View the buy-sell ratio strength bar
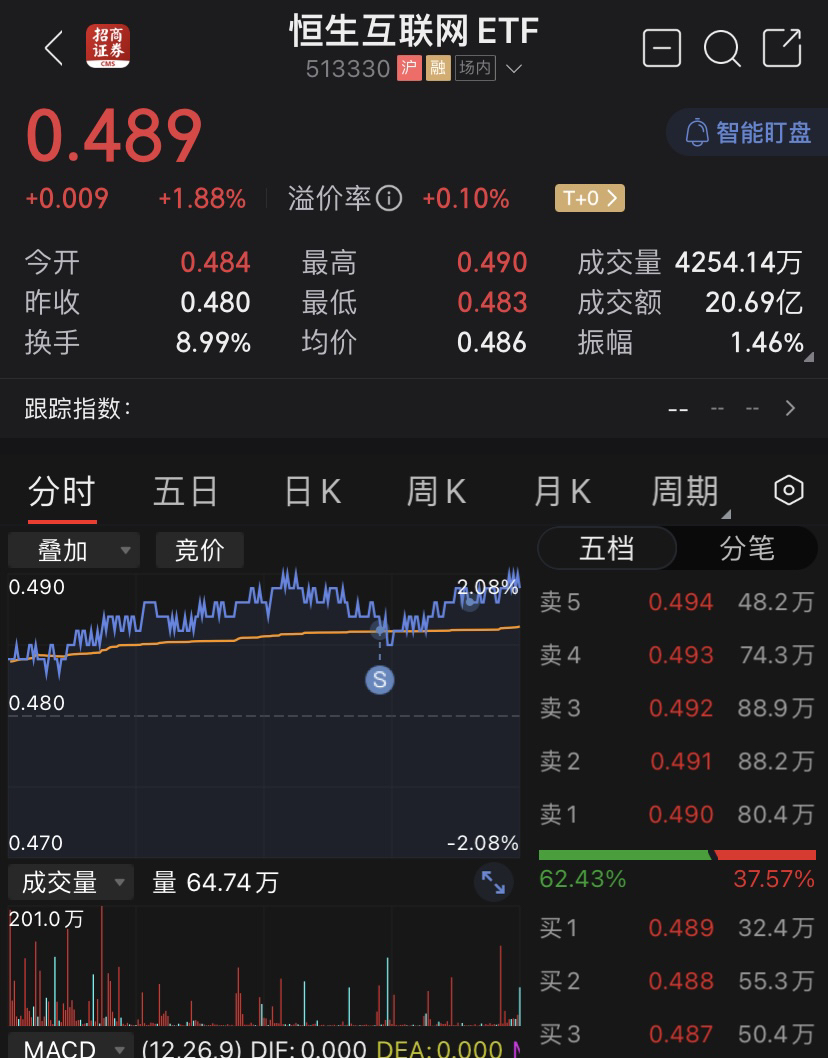The height and width of the screenshot is (1058, 828). tap(676, 853)
